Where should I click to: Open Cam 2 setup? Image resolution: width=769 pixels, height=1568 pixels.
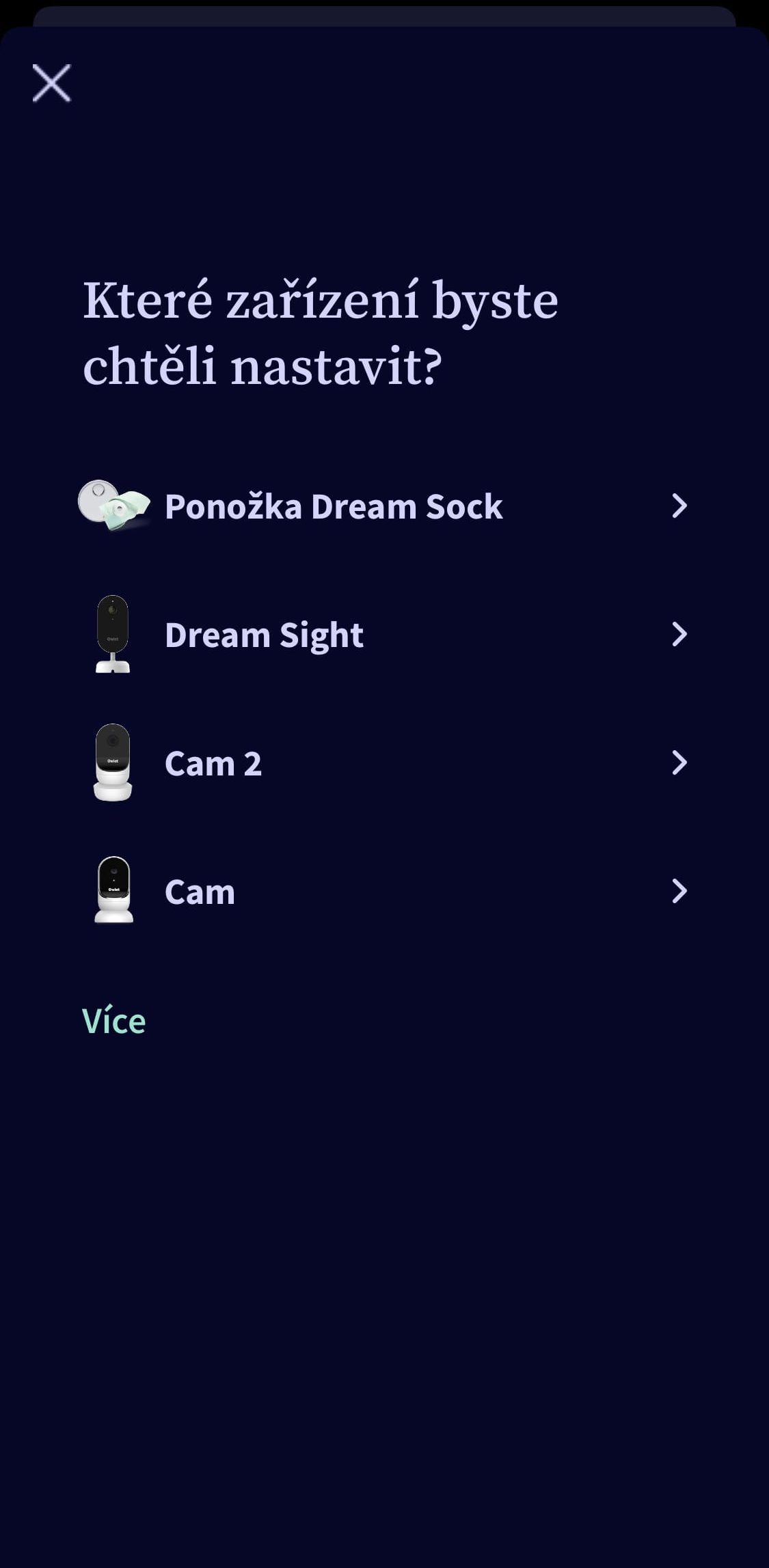(x=213, y=763)
